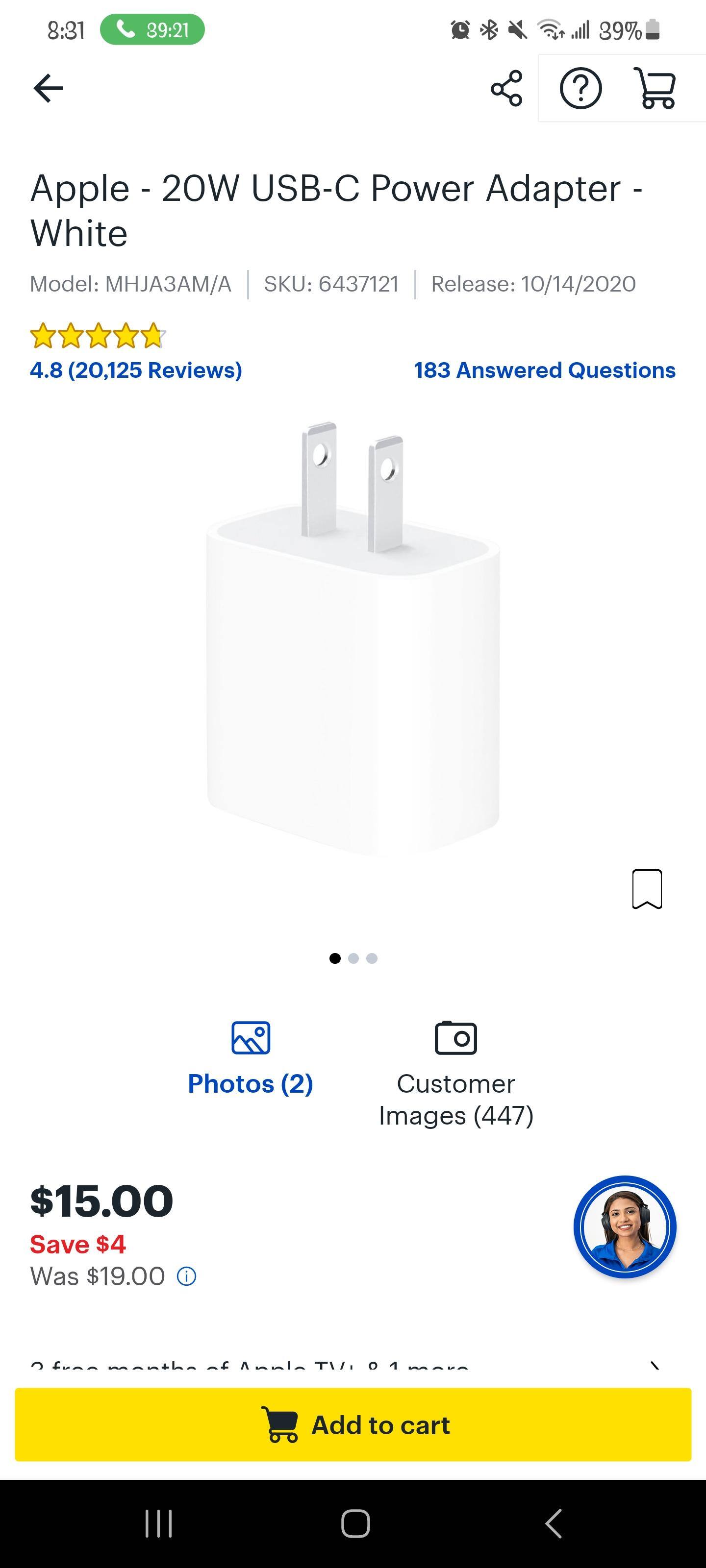The height and width of the screenshot is (1568, 706).
Task: Open the help menu
Action: [580, 89]
